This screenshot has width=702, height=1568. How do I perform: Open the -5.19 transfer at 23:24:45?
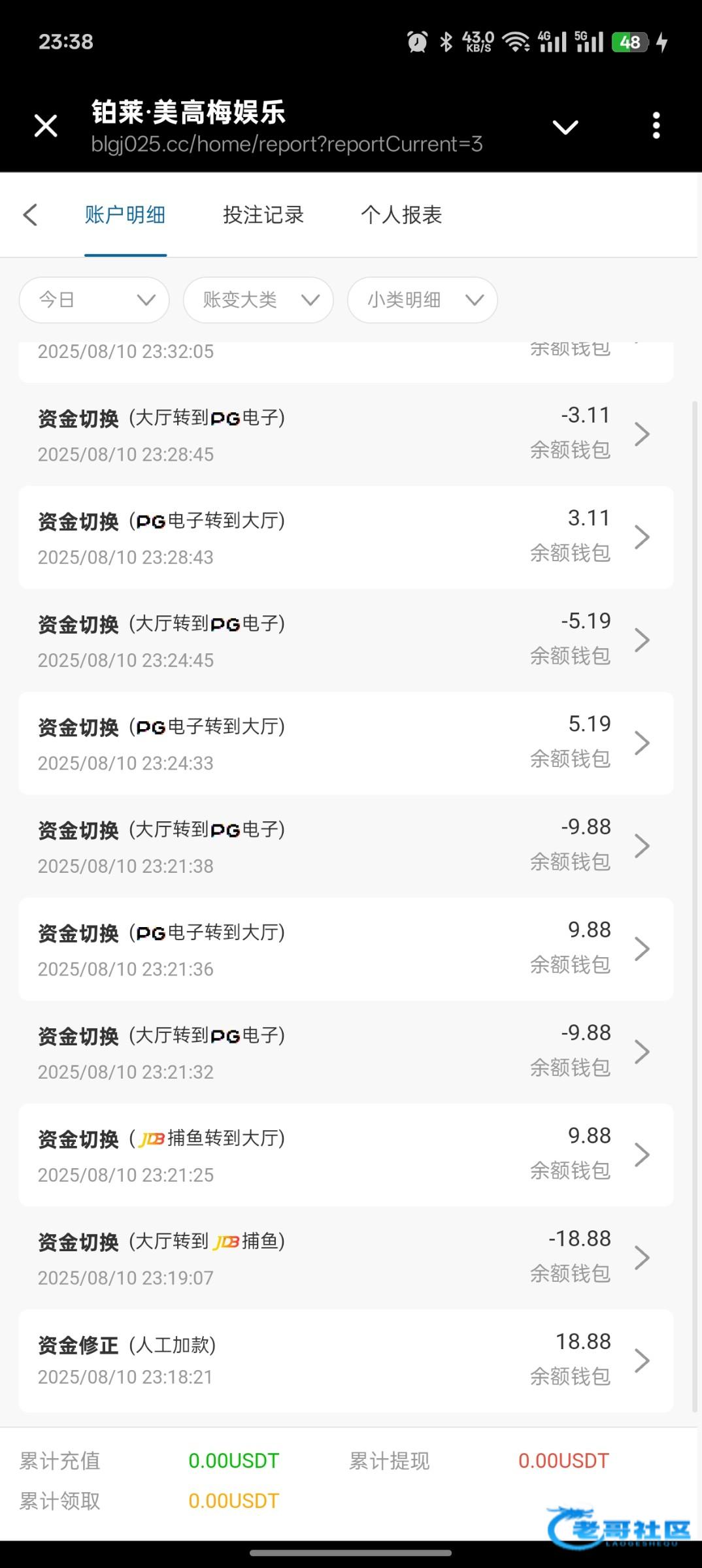pos(346,640)
